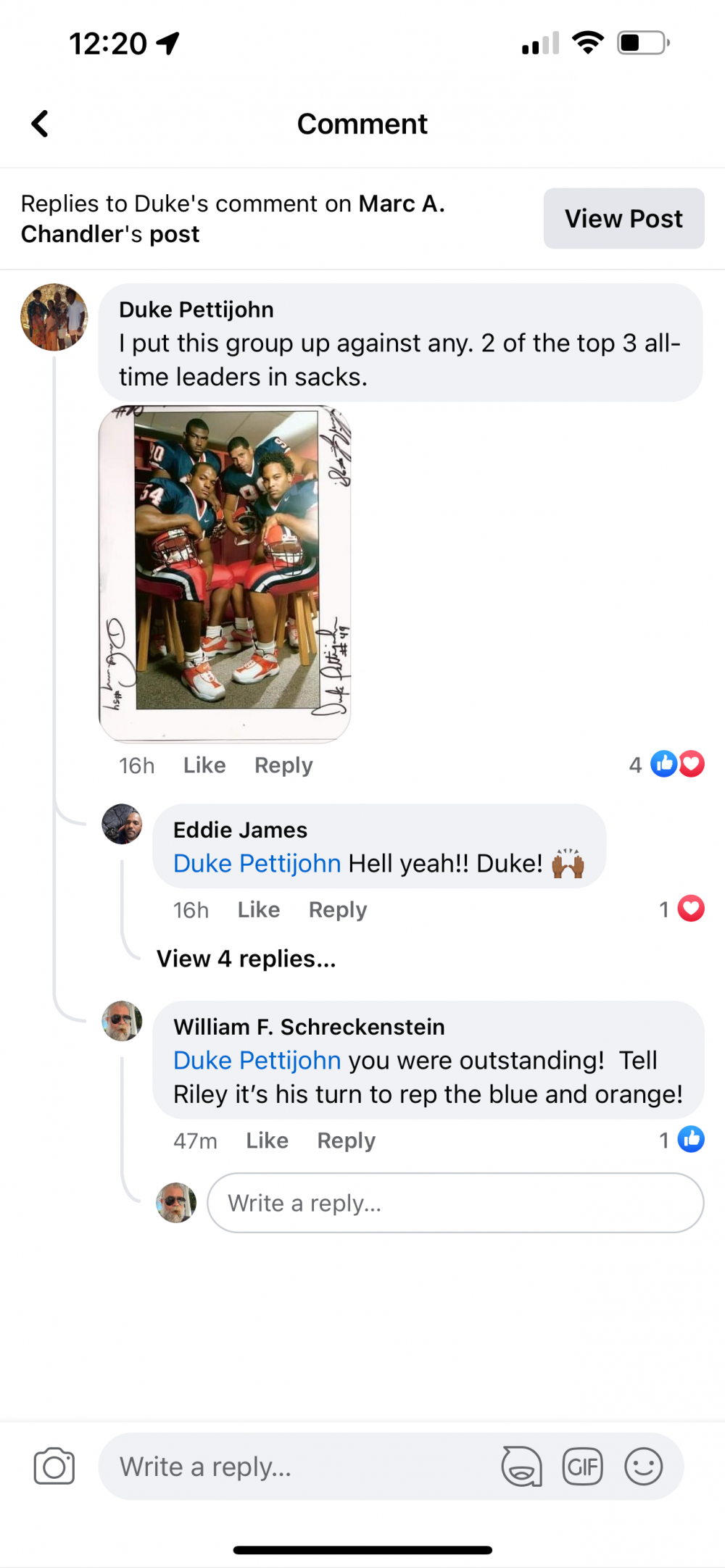This screenshot has width=725, height=1568.
Task: Open the photo in Duke Pettijohn's comment
Action: (x=225, y=573)
